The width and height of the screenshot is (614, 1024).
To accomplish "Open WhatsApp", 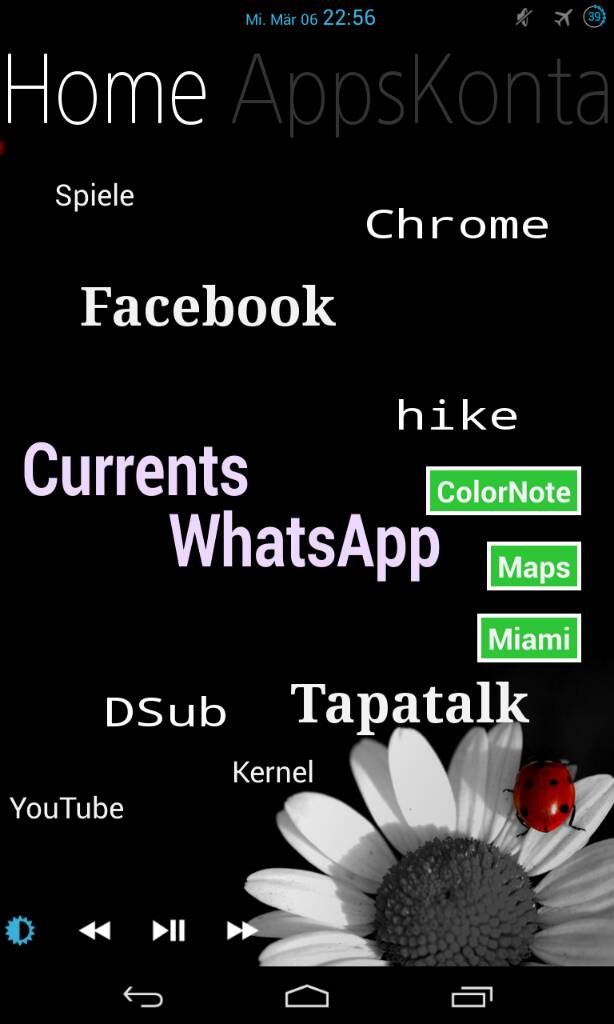I will [305, 543].
